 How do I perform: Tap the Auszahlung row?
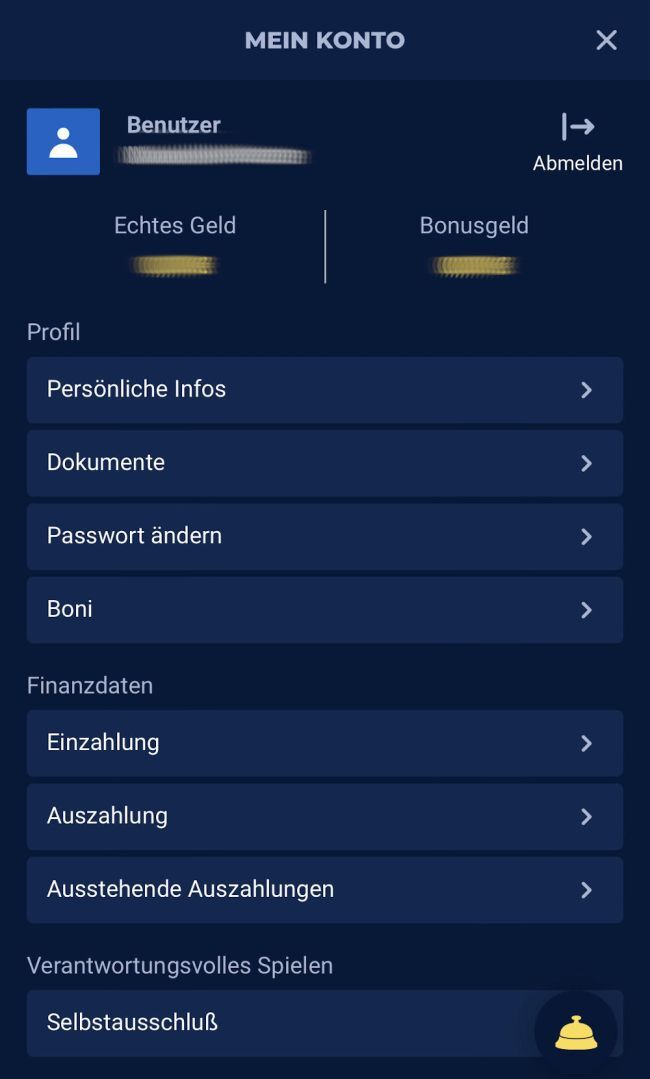point(324,816)
